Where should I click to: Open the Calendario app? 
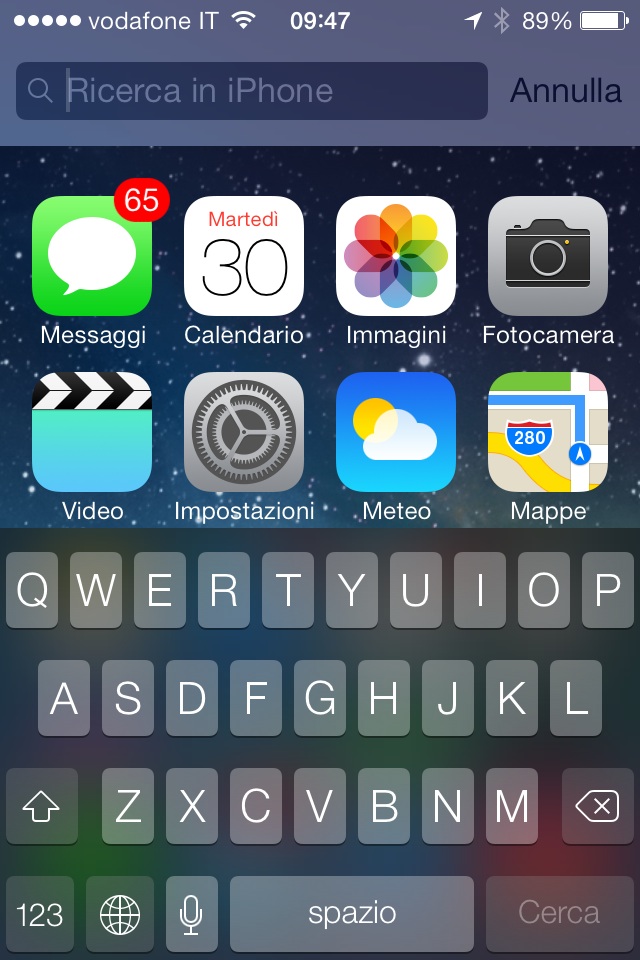tap(244, 256)
